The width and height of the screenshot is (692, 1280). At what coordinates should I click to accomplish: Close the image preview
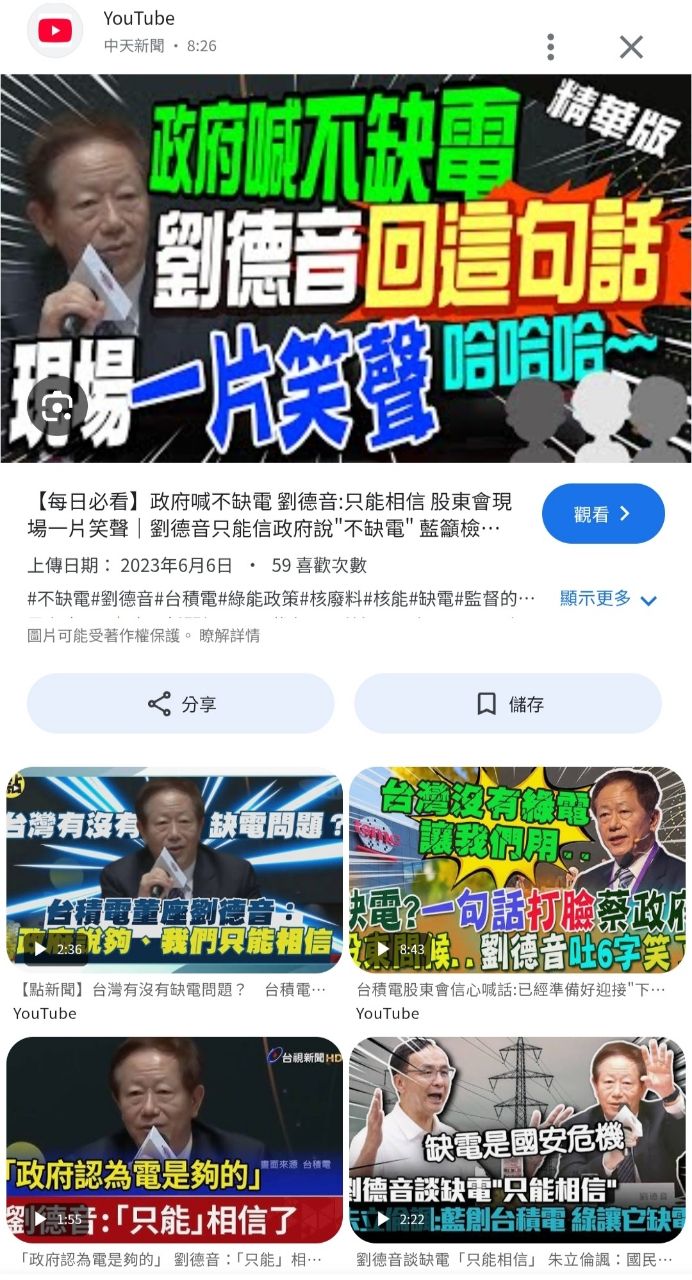(x=631, y=46)
